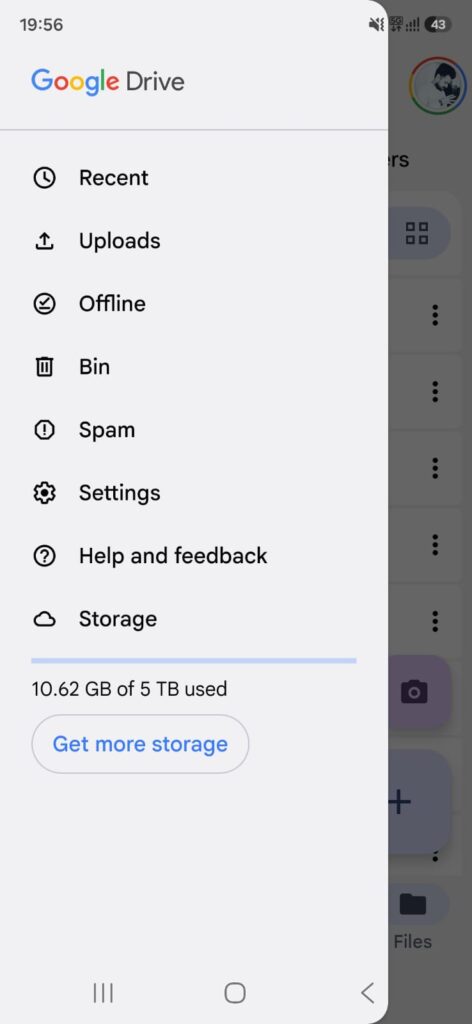The width and height of the screenshot is (472, 1024).
Task: Go to Uploads
Action: tap(194, 241)
